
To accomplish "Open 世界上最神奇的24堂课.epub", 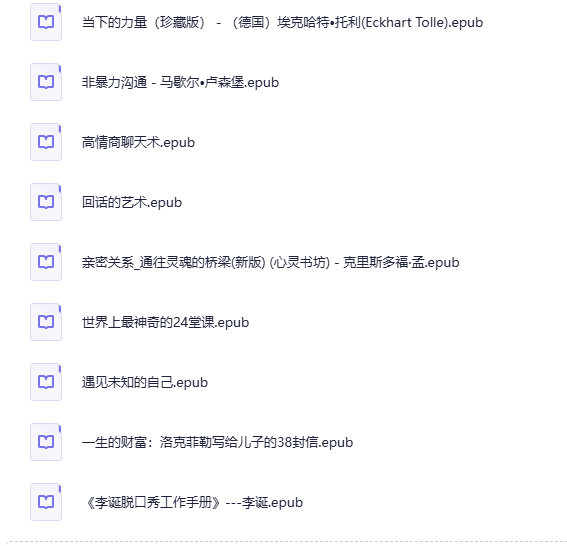I will 165,323.
